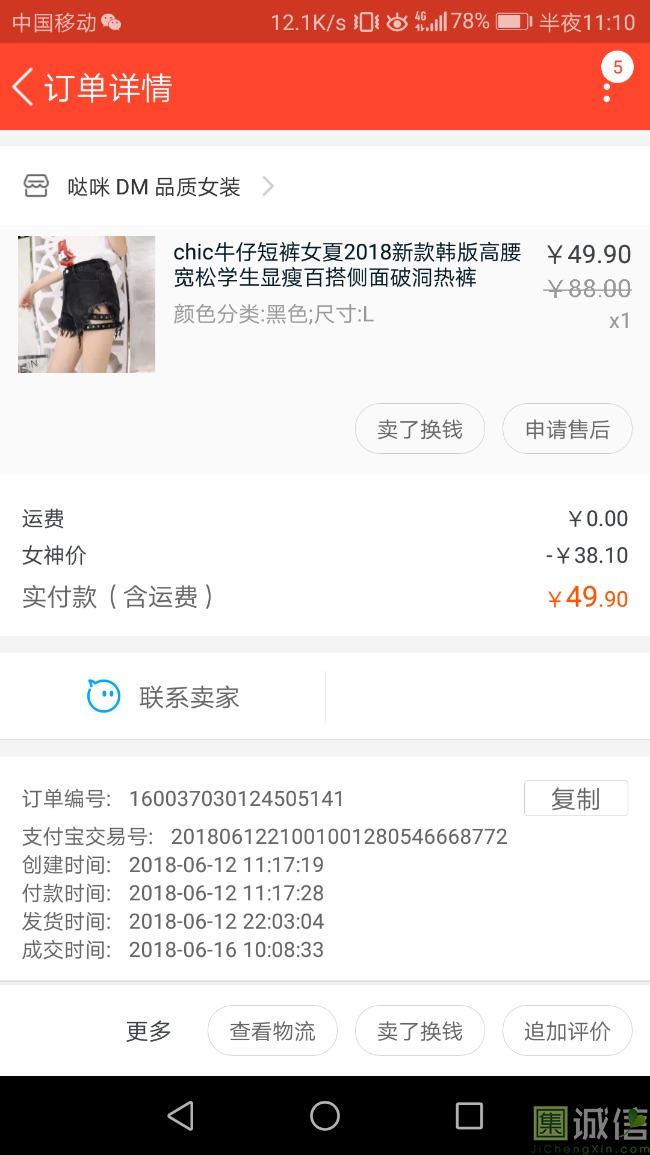Viewport: 650px width, 1155px height.
Task: Tap 申请售后 to request after-sales
Action: (567, 429)
